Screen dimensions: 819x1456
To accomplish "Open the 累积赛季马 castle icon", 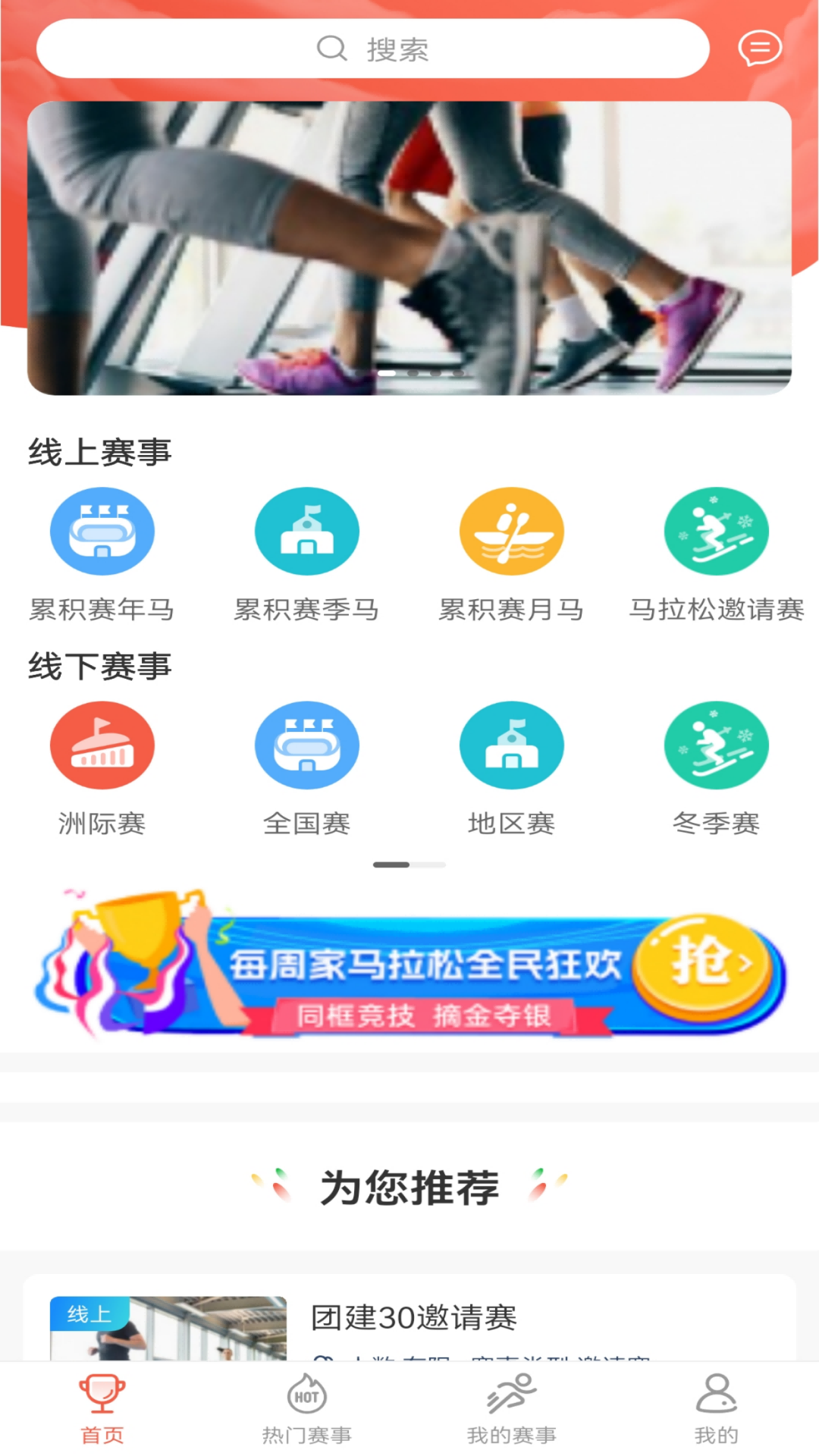I will [x=307, y=531].
